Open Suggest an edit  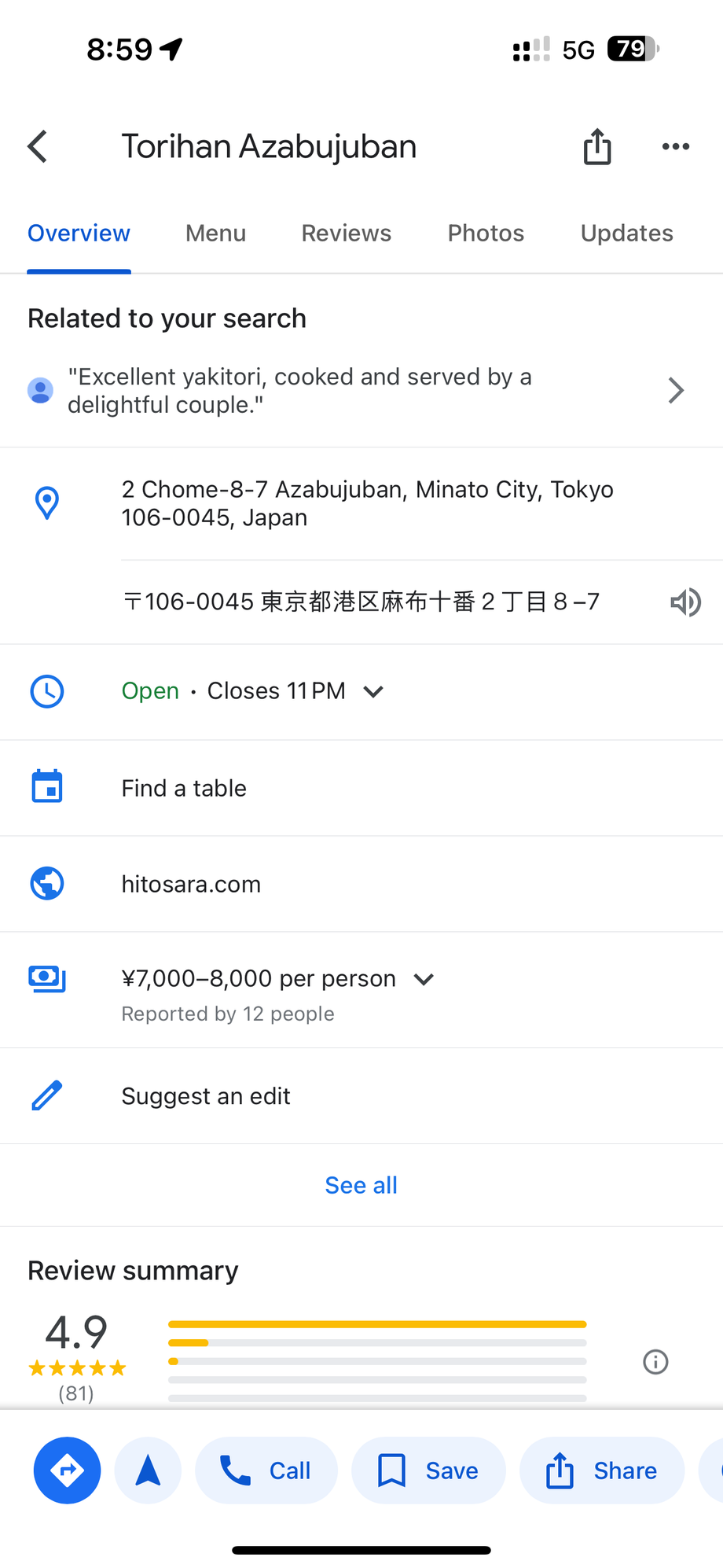coord(361,1096)
